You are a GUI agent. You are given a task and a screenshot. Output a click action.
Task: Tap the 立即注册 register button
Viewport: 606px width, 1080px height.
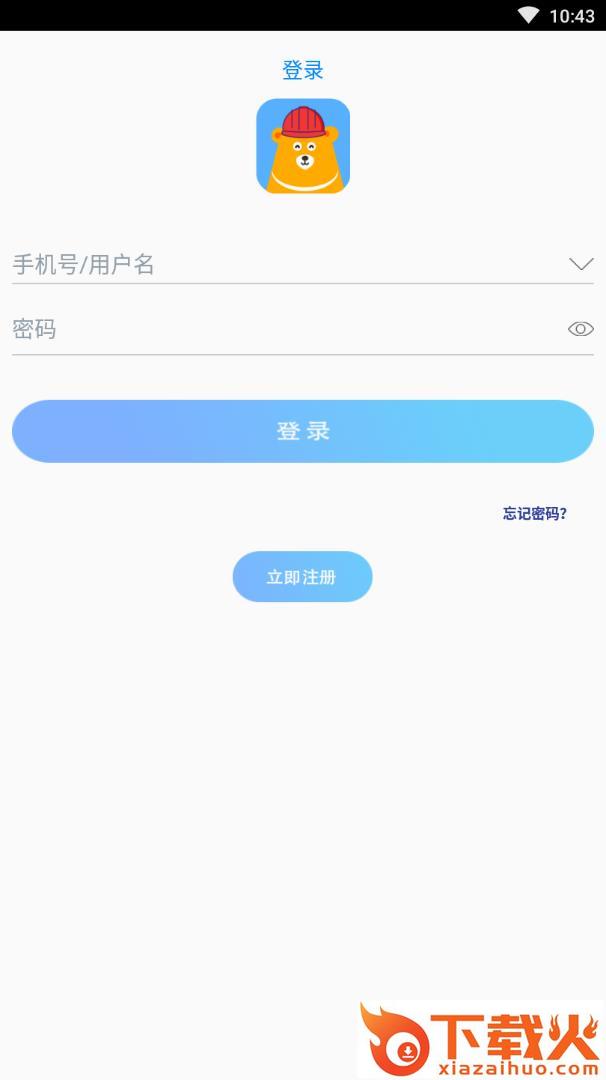click(x=302, y=577)
